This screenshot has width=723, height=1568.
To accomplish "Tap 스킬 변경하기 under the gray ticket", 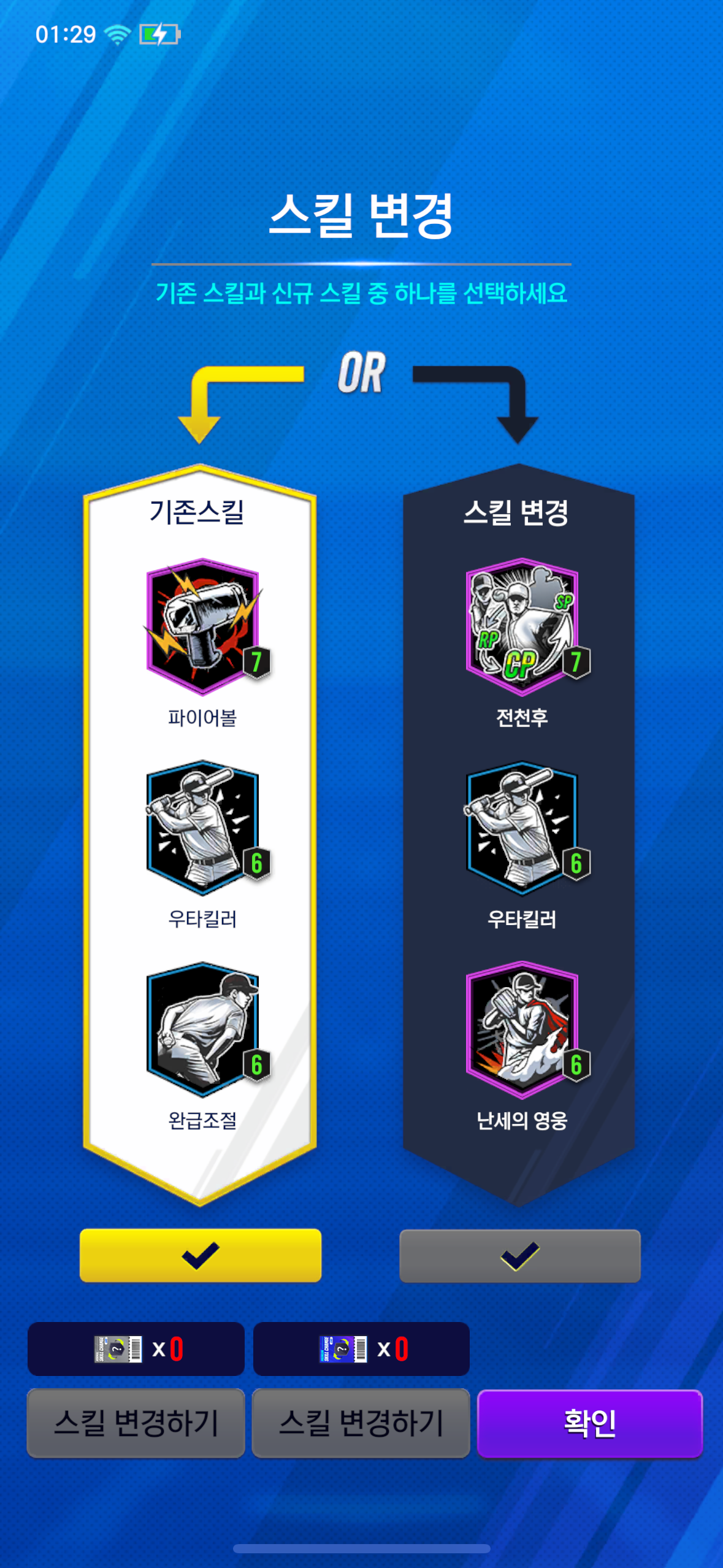I will pyautogui.click(x=136, y=1423).
